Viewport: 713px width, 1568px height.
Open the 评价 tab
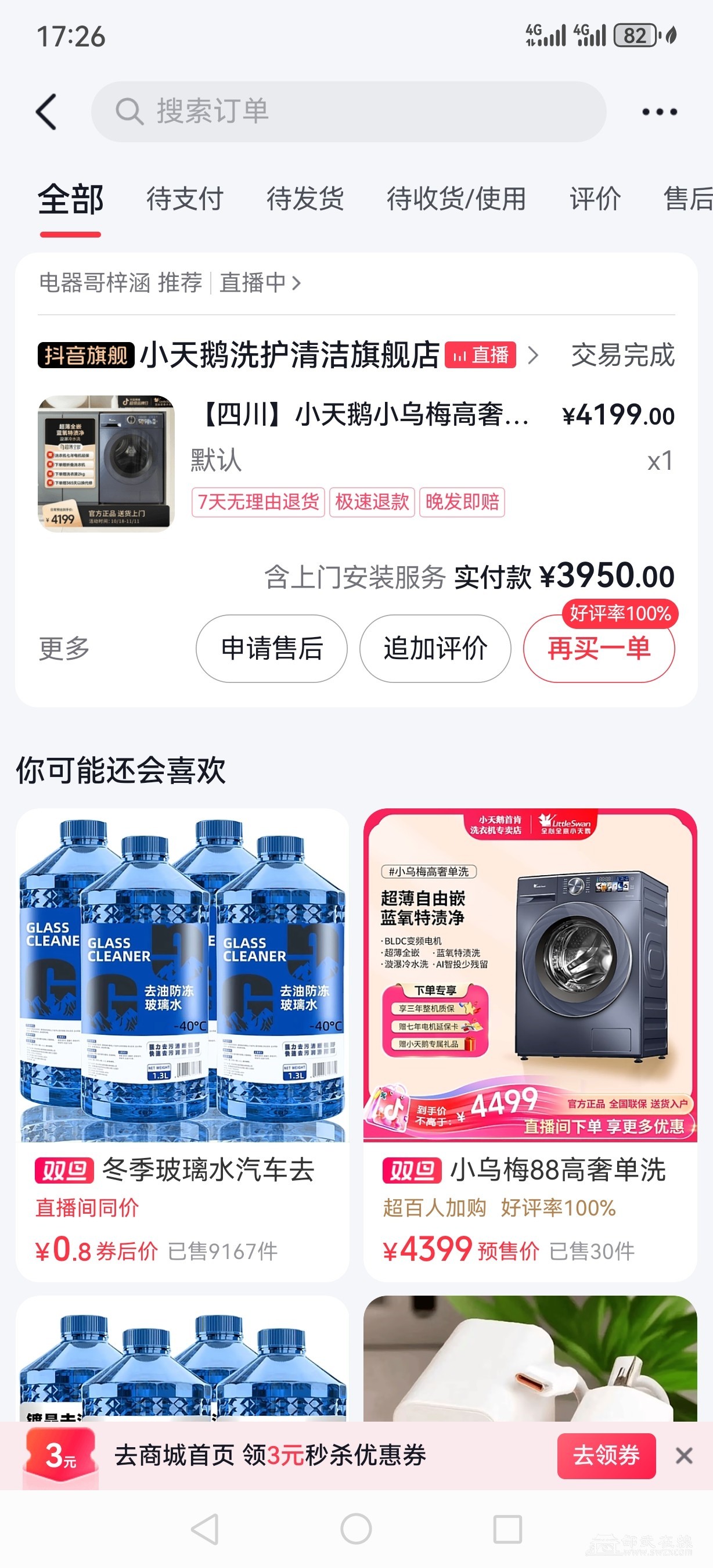tap(595, 200)
